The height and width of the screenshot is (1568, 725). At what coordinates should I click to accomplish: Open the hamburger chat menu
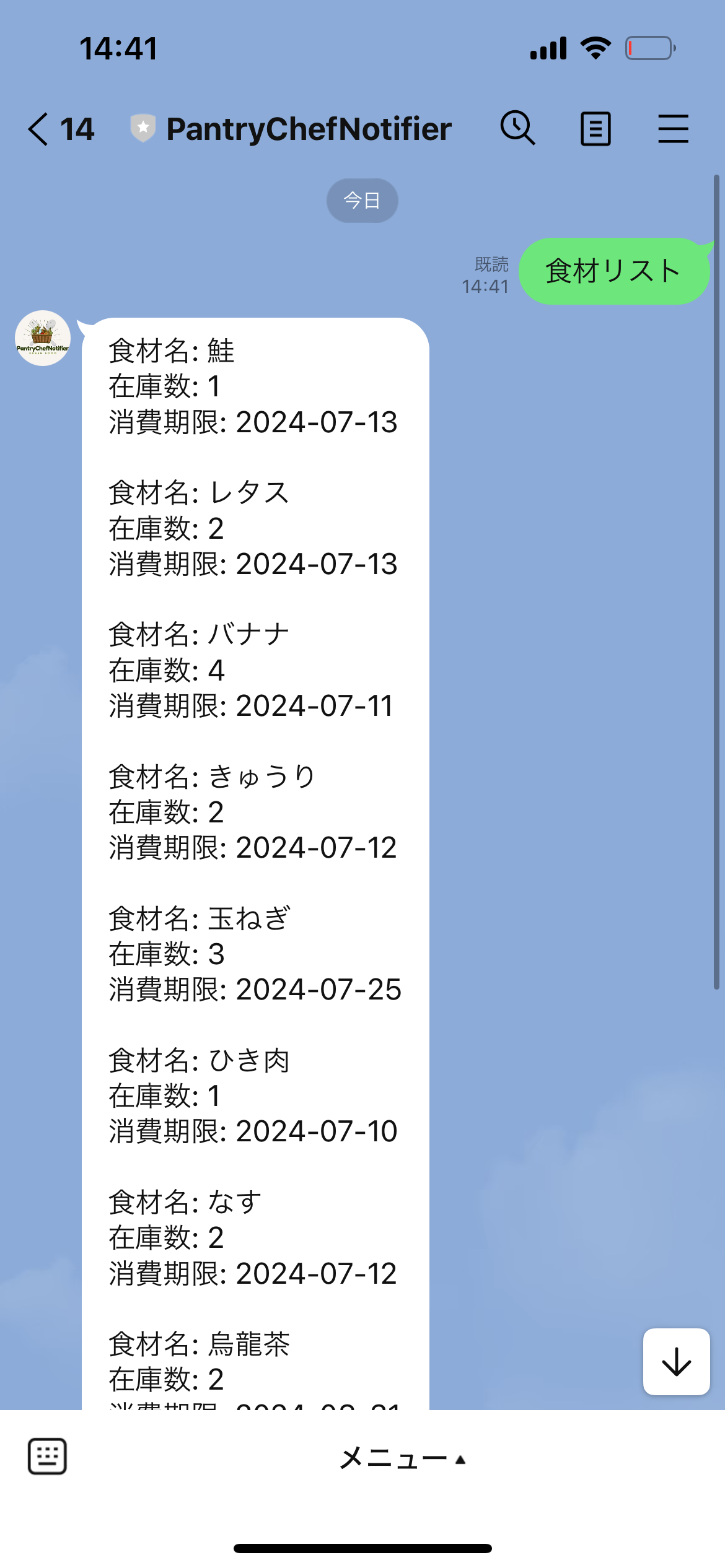673,129
